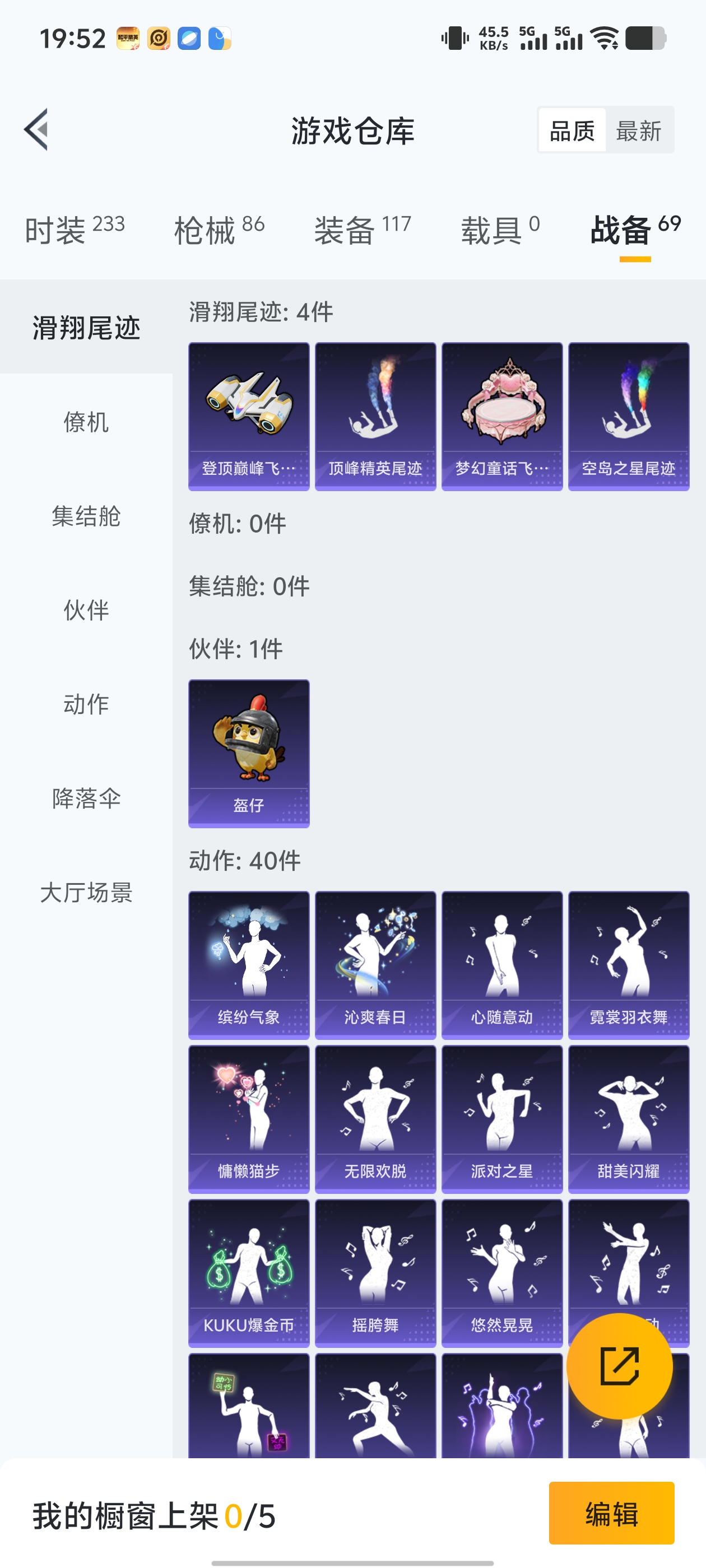
Task: Tap the 编辑 button at bottom
Action: [611, 1515]
